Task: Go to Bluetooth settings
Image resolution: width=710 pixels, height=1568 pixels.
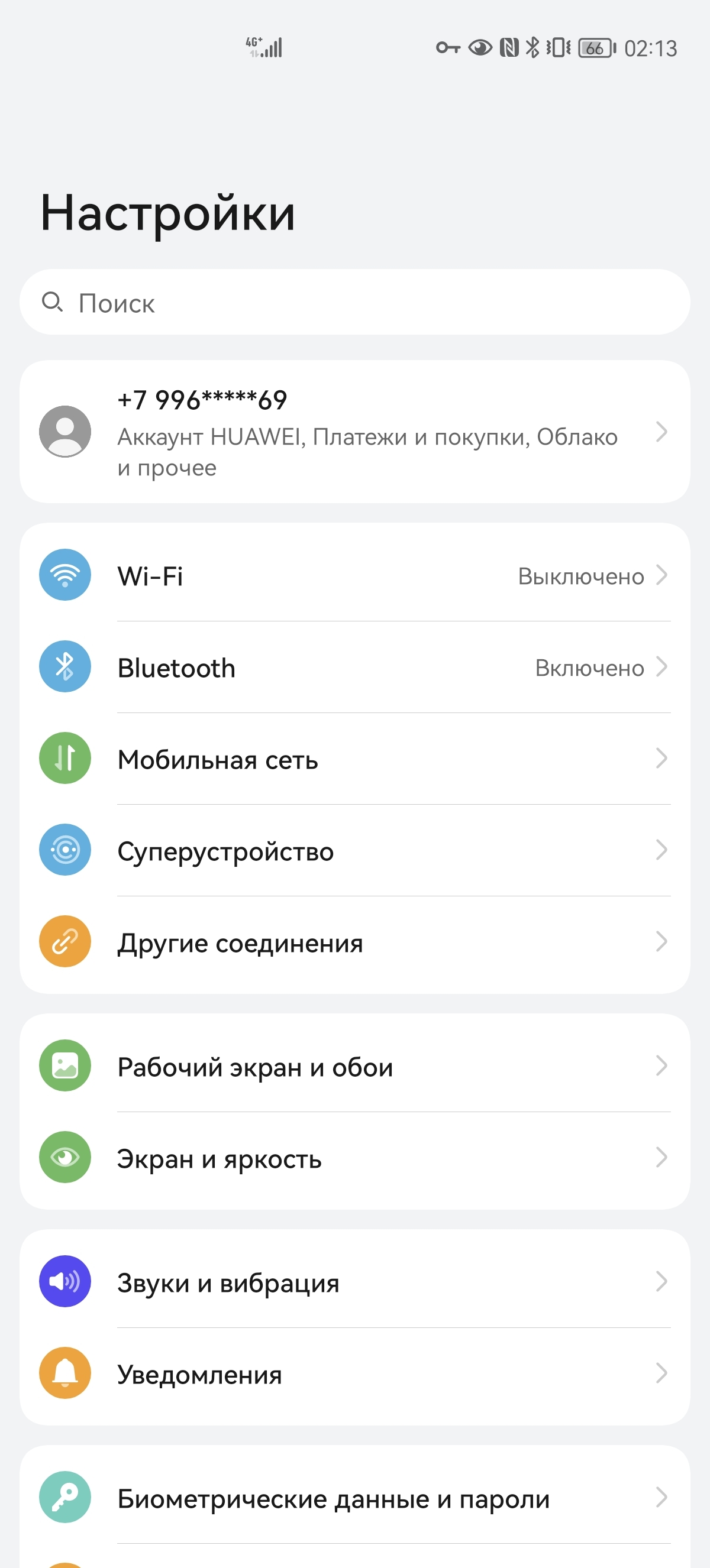Action: point(354,667)
